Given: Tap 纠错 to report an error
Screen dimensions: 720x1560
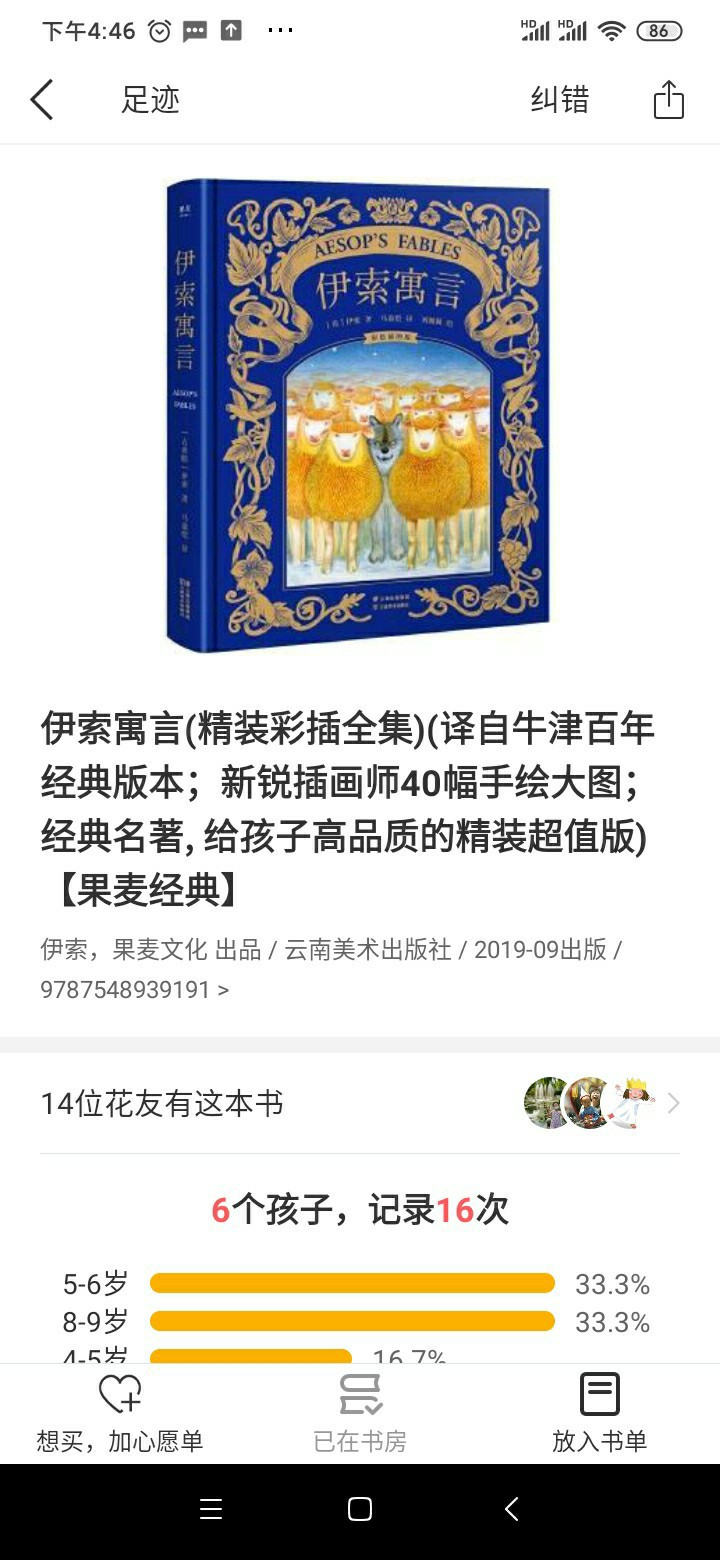Looking at the screenshot, I should point(559,100).
